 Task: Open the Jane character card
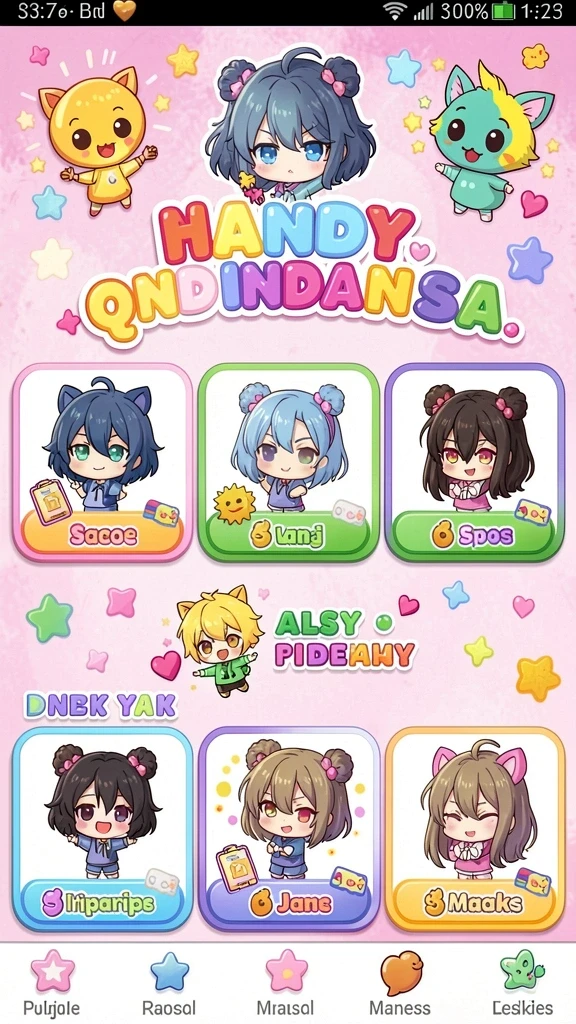289,829
